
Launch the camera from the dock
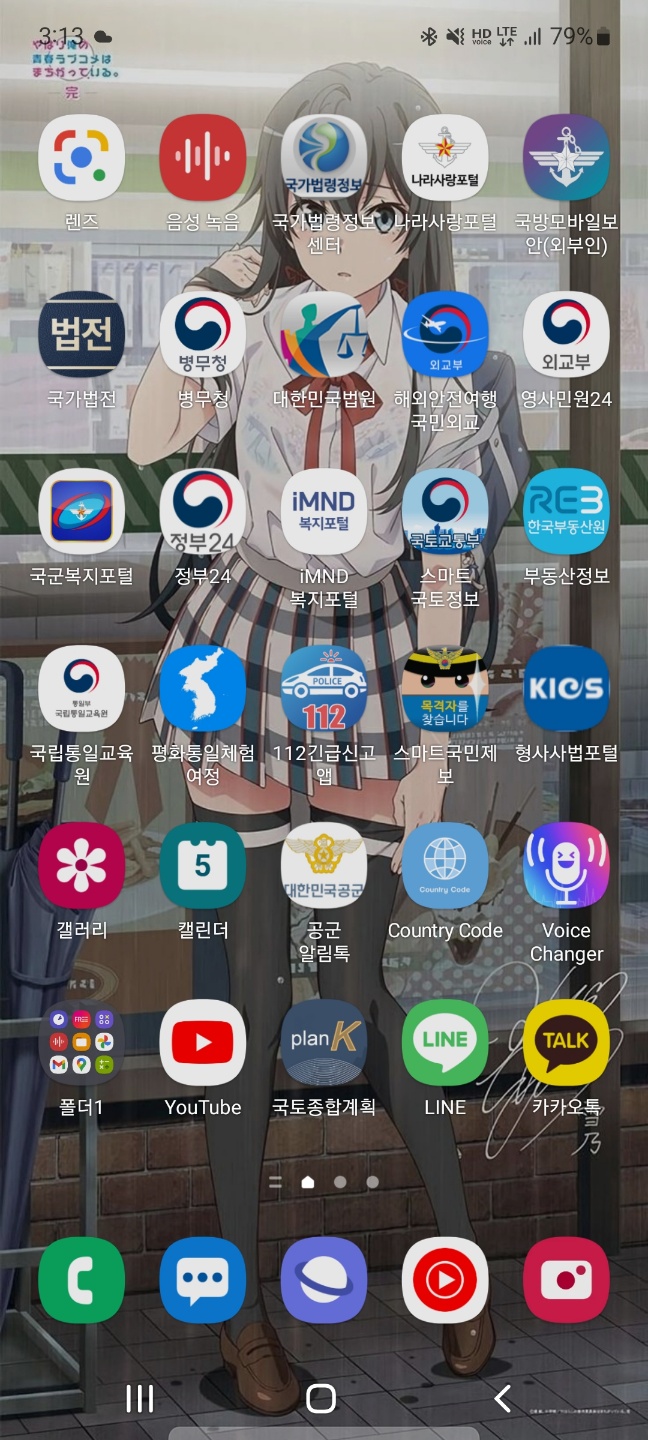[566, 1280]
